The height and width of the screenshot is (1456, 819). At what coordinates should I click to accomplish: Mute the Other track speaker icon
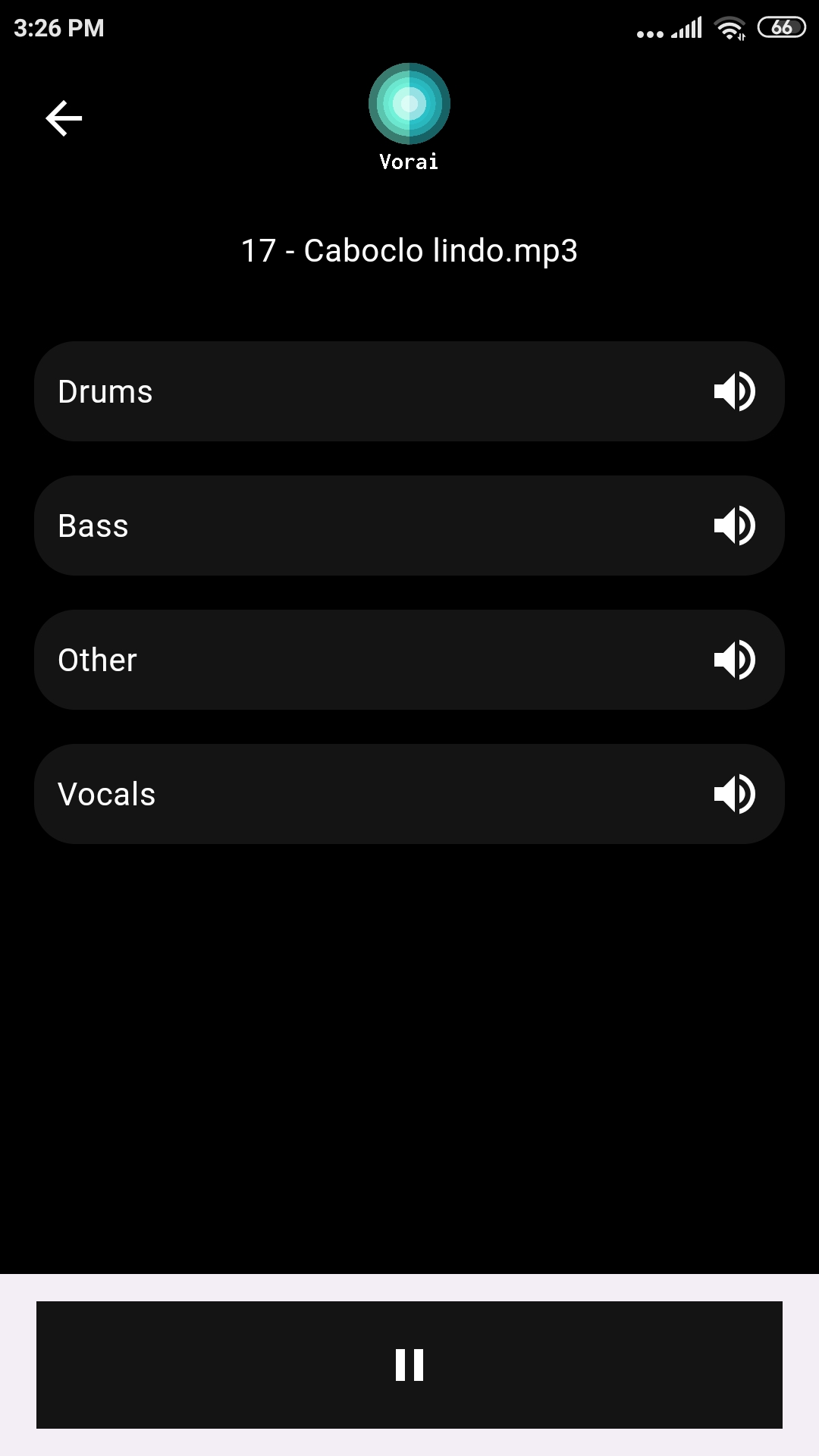click(x=734, y=660)
